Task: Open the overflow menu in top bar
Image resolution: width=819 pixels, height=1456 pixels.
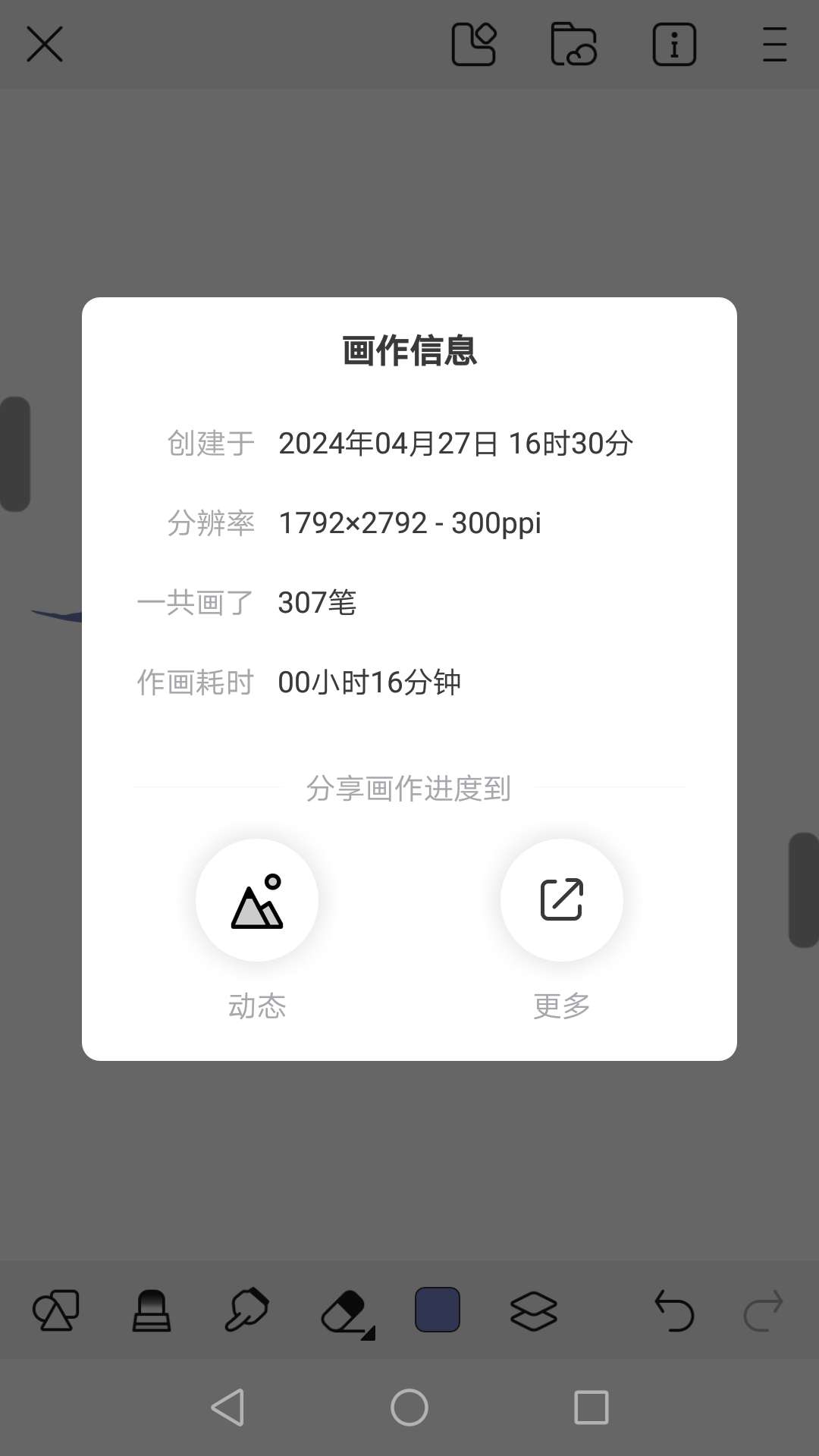Action: pyautogui.click(x=774, y=44)
